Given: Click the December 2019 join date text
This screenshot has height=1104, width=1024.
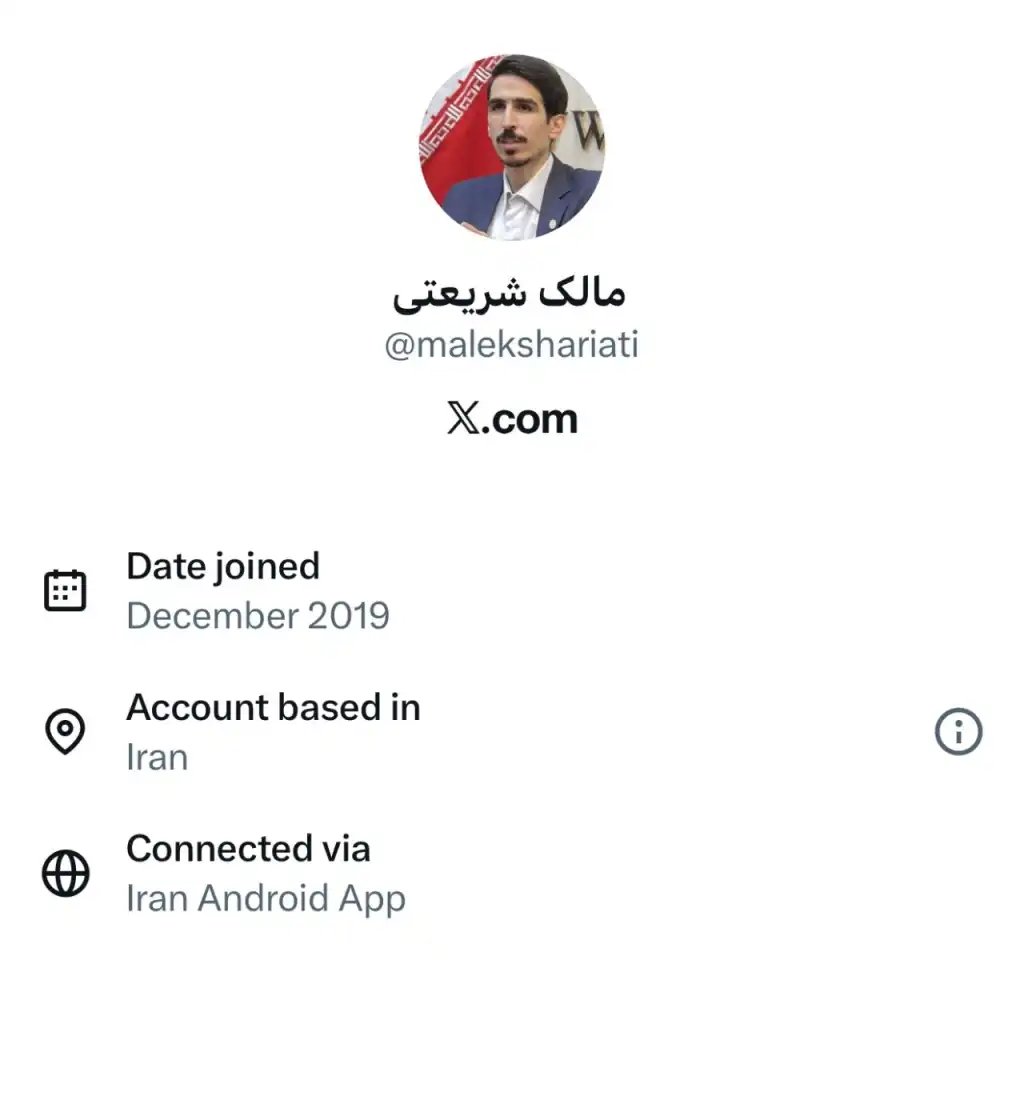Looking at the screenshot, I should (x=258, y=616).
